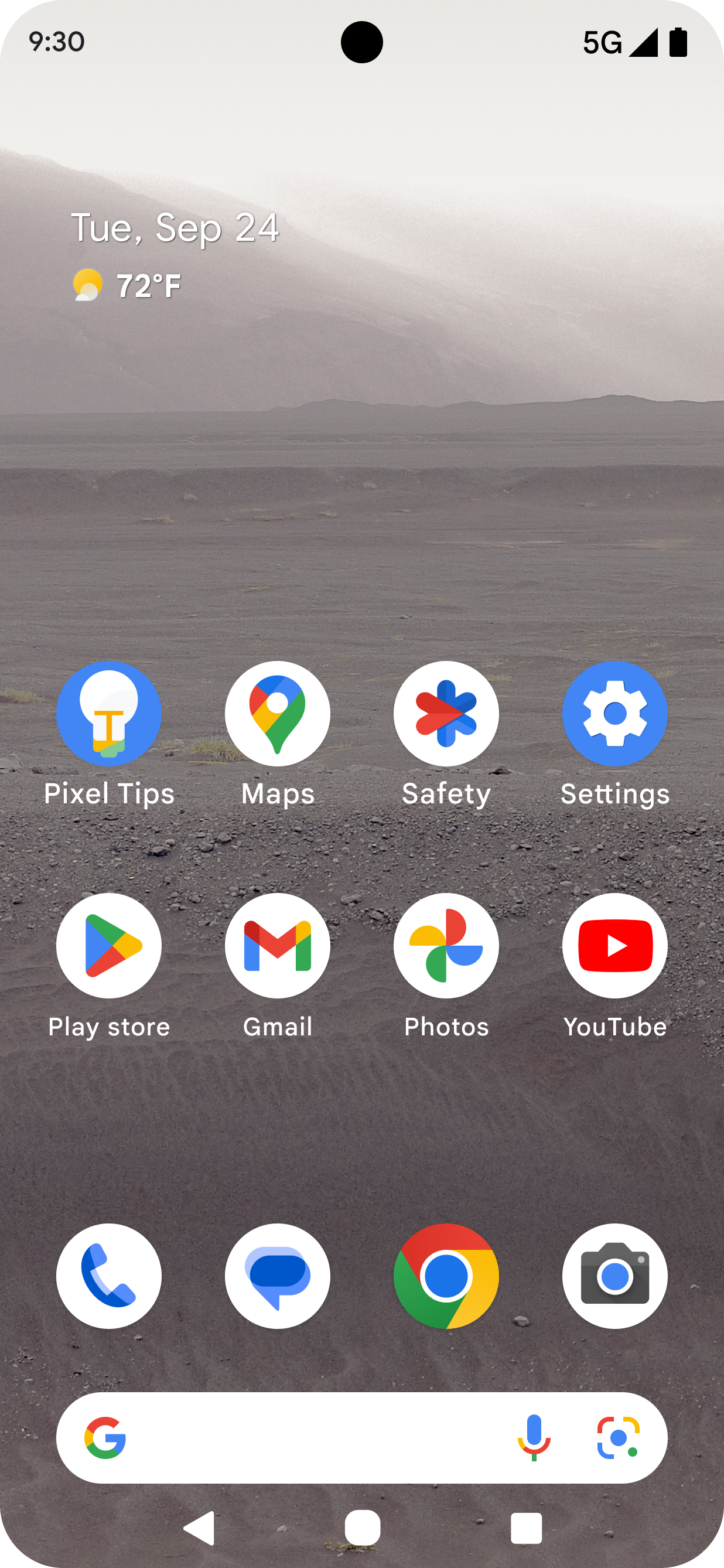724x1568 pixels.
Task: Tap the date Tue, Sep 24
Action: click(175, 229)
